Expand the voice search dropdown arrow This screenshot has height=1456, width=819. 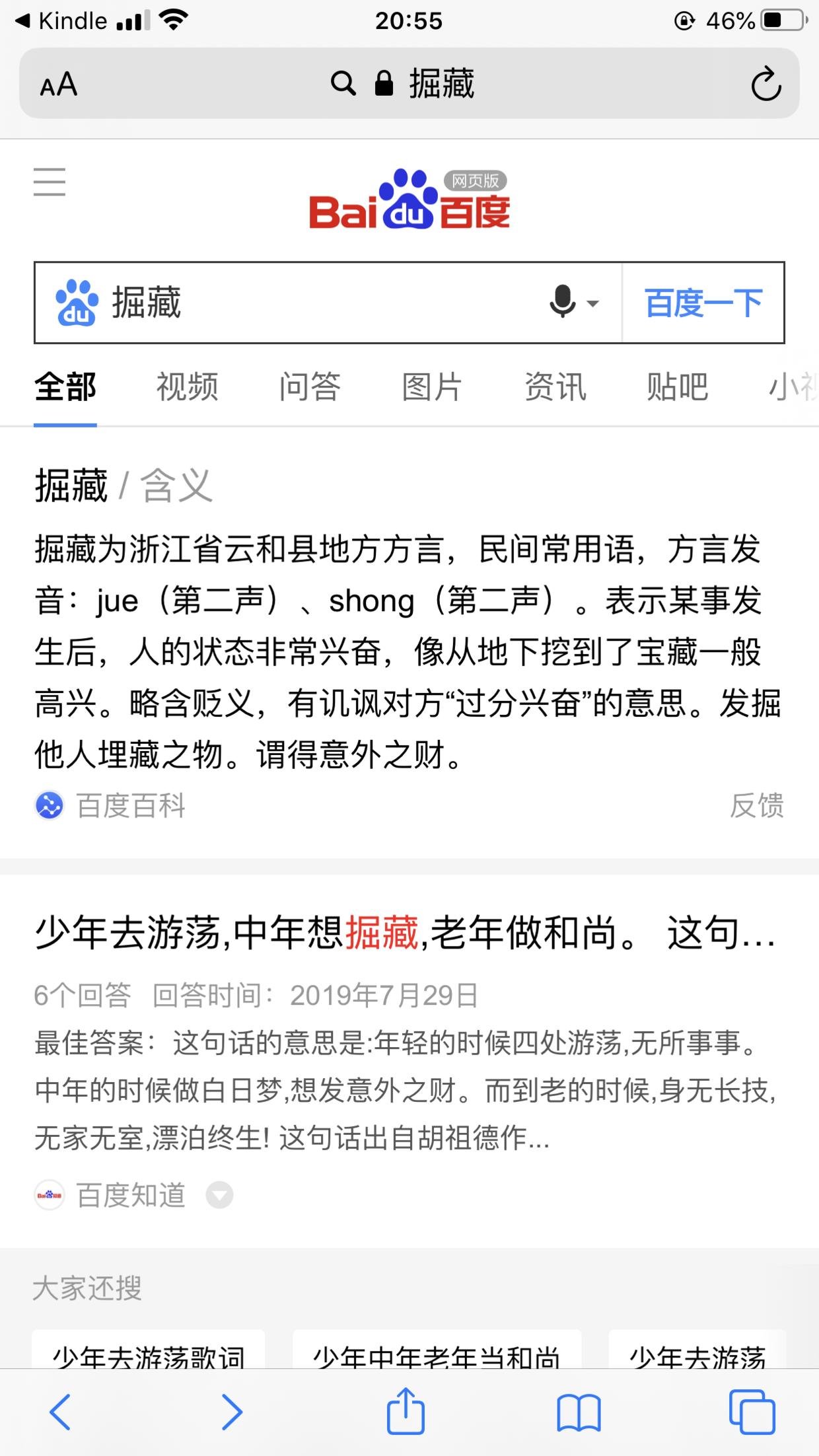592,303
